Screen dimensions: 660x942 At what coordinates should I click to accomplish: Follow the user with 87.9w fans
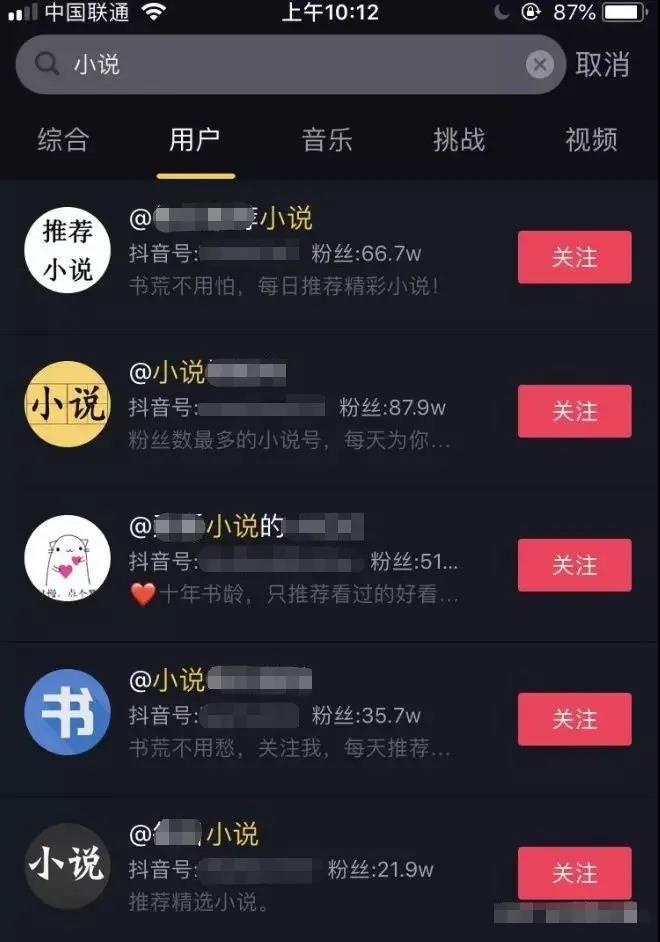[x=574, y=411]
